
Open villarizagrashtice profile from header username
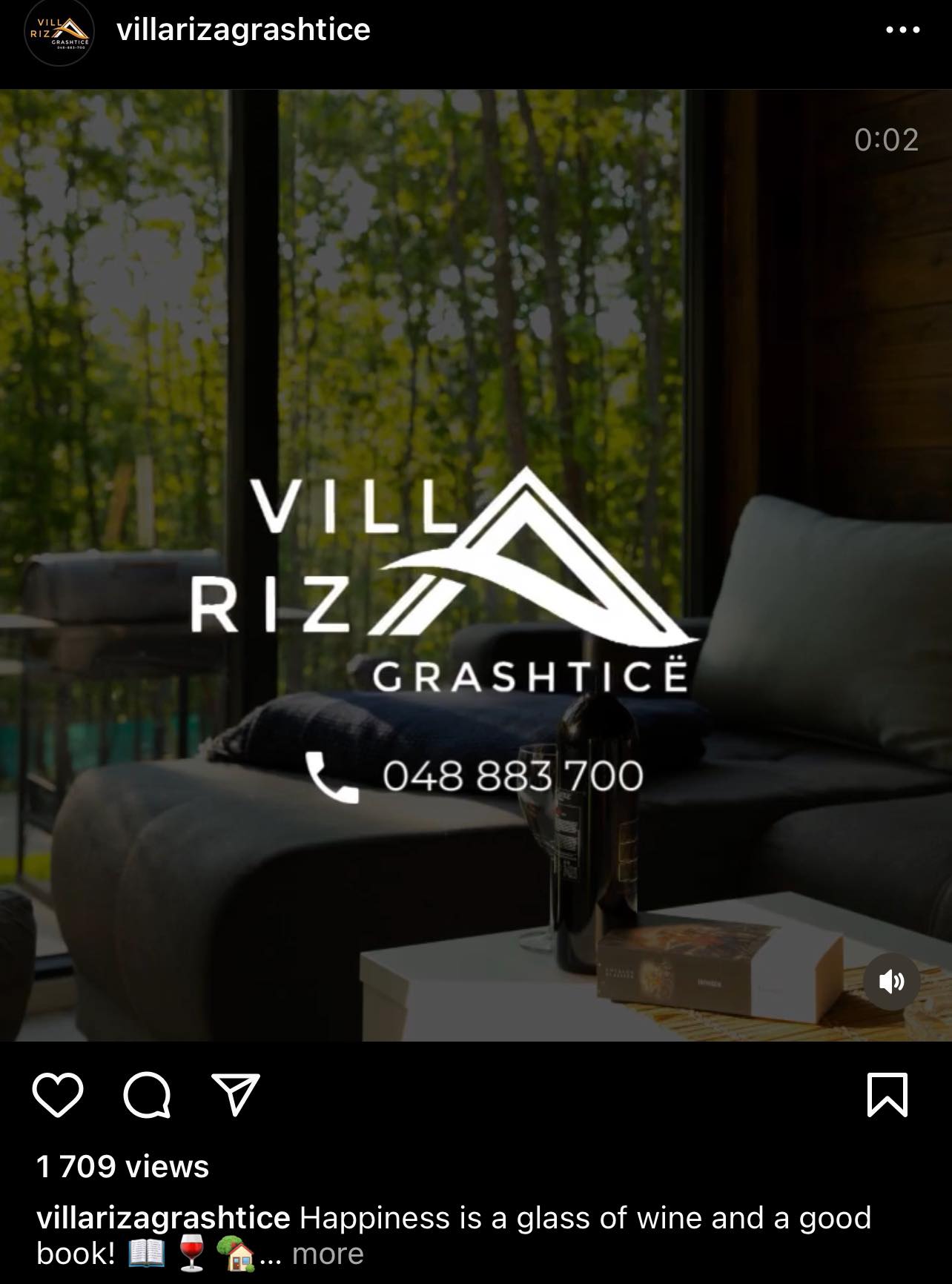[243, 30]
